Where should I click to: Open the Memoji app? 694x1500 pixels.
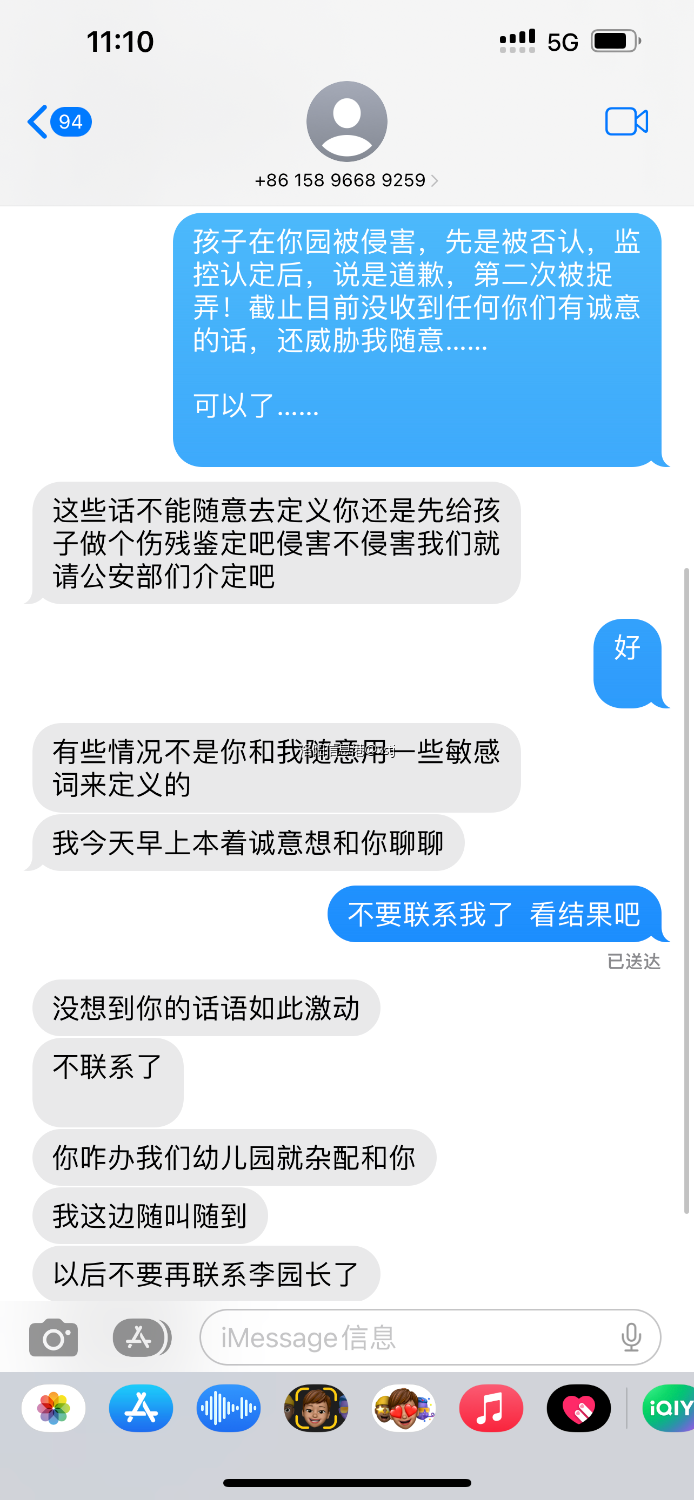pyautogui.click(x=316, y=1410)
